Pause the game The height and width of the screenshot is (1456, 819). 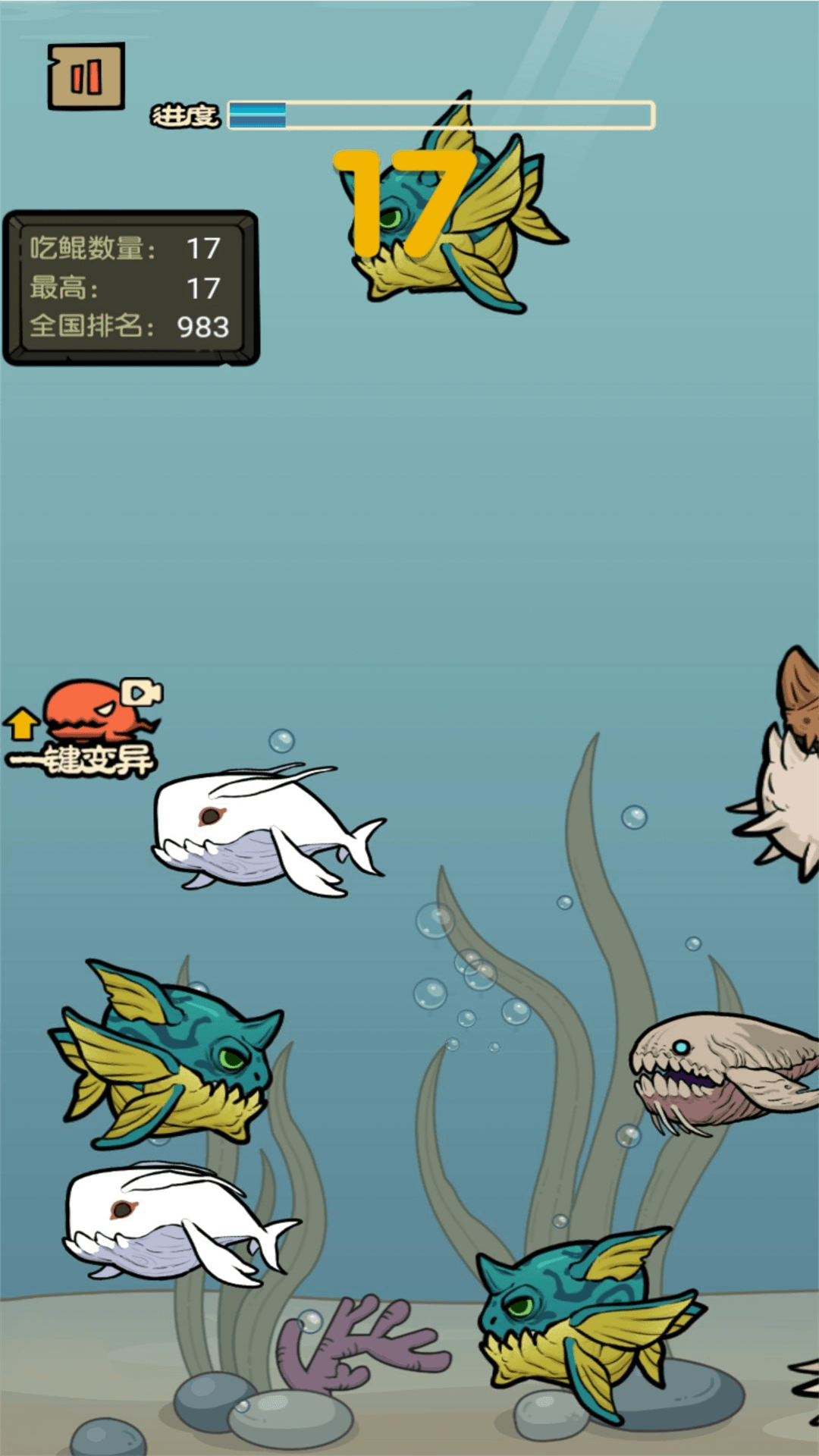(x=86, y=77)
